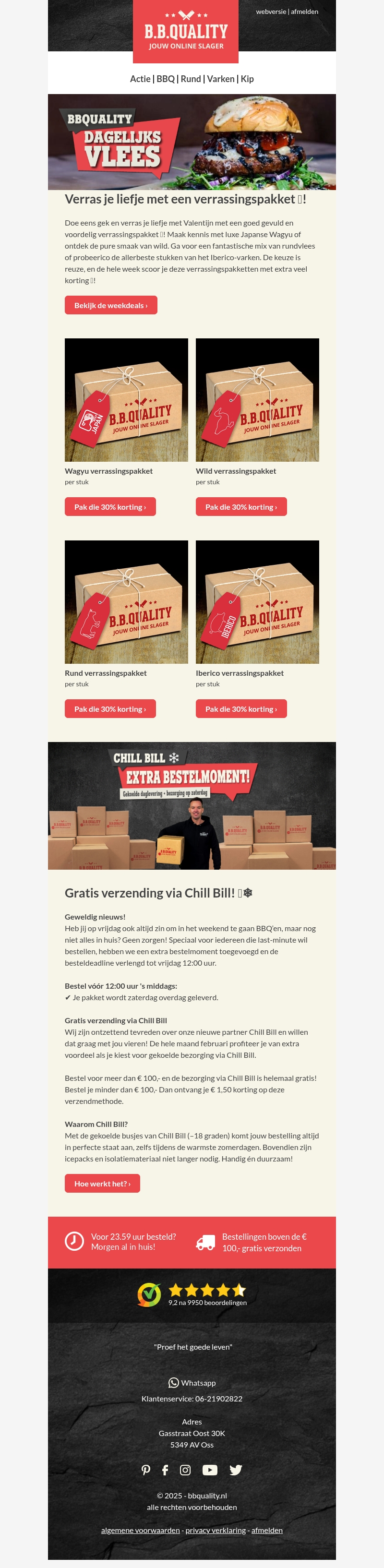Tap the Kip category link
Viewport: 384px width, 1568px height.
(247, 79)
